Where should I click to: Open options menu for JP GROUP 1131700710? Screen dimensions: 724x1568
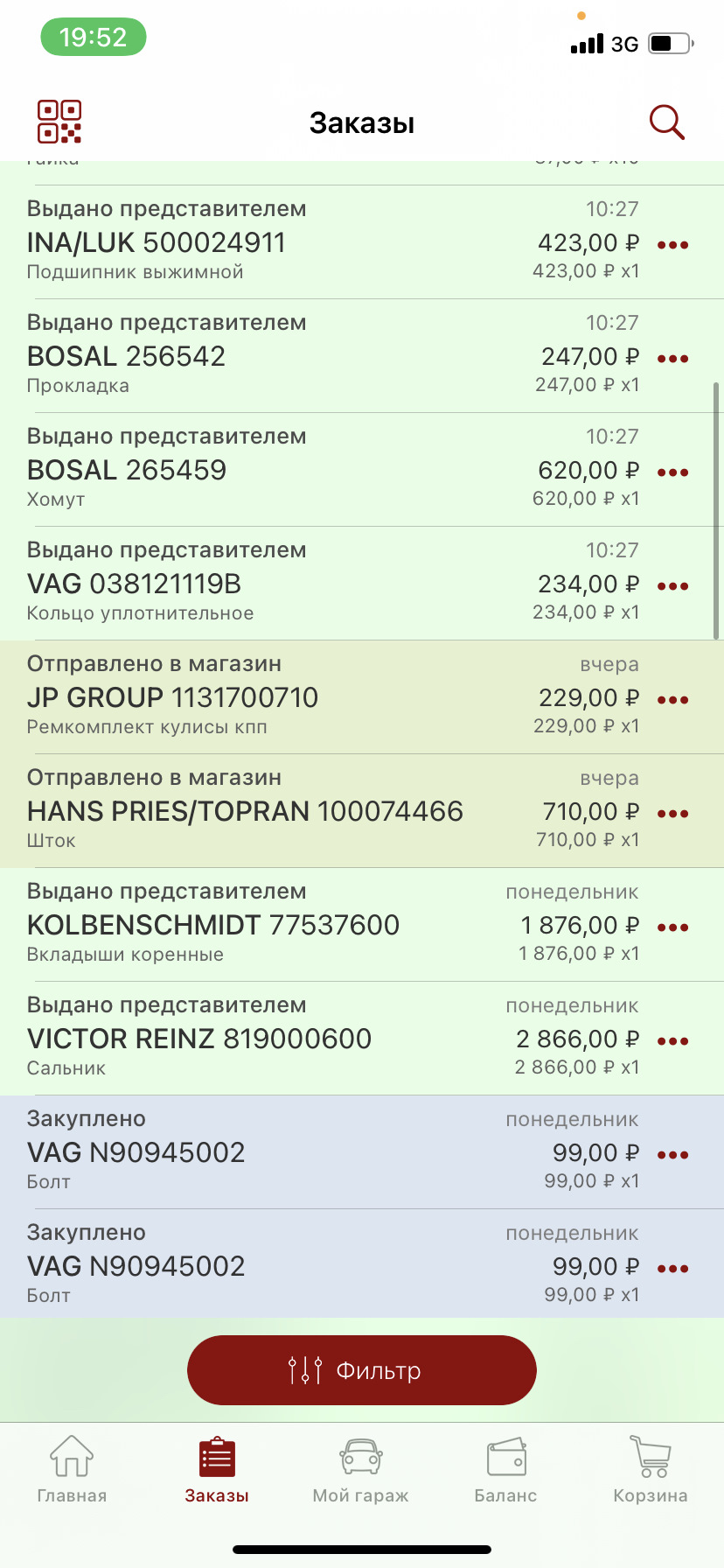pyautogui.click(x=672, y=699)
